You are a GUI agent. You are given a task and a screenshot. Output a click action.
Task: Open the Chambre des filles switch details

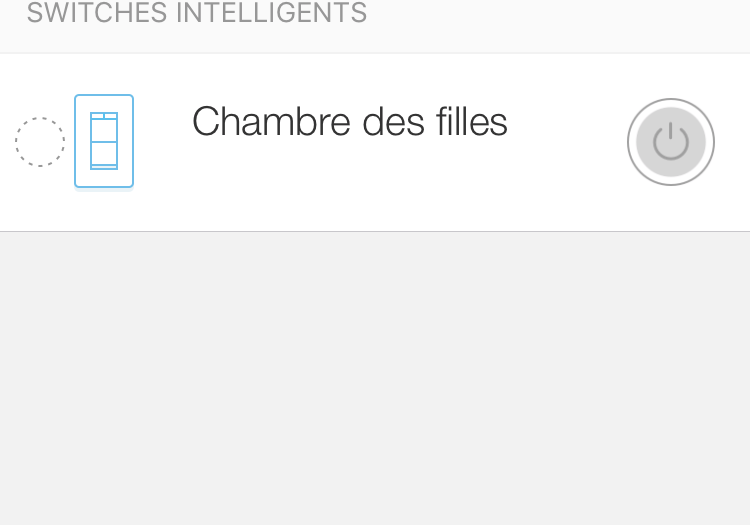click(x=349, y=123)
